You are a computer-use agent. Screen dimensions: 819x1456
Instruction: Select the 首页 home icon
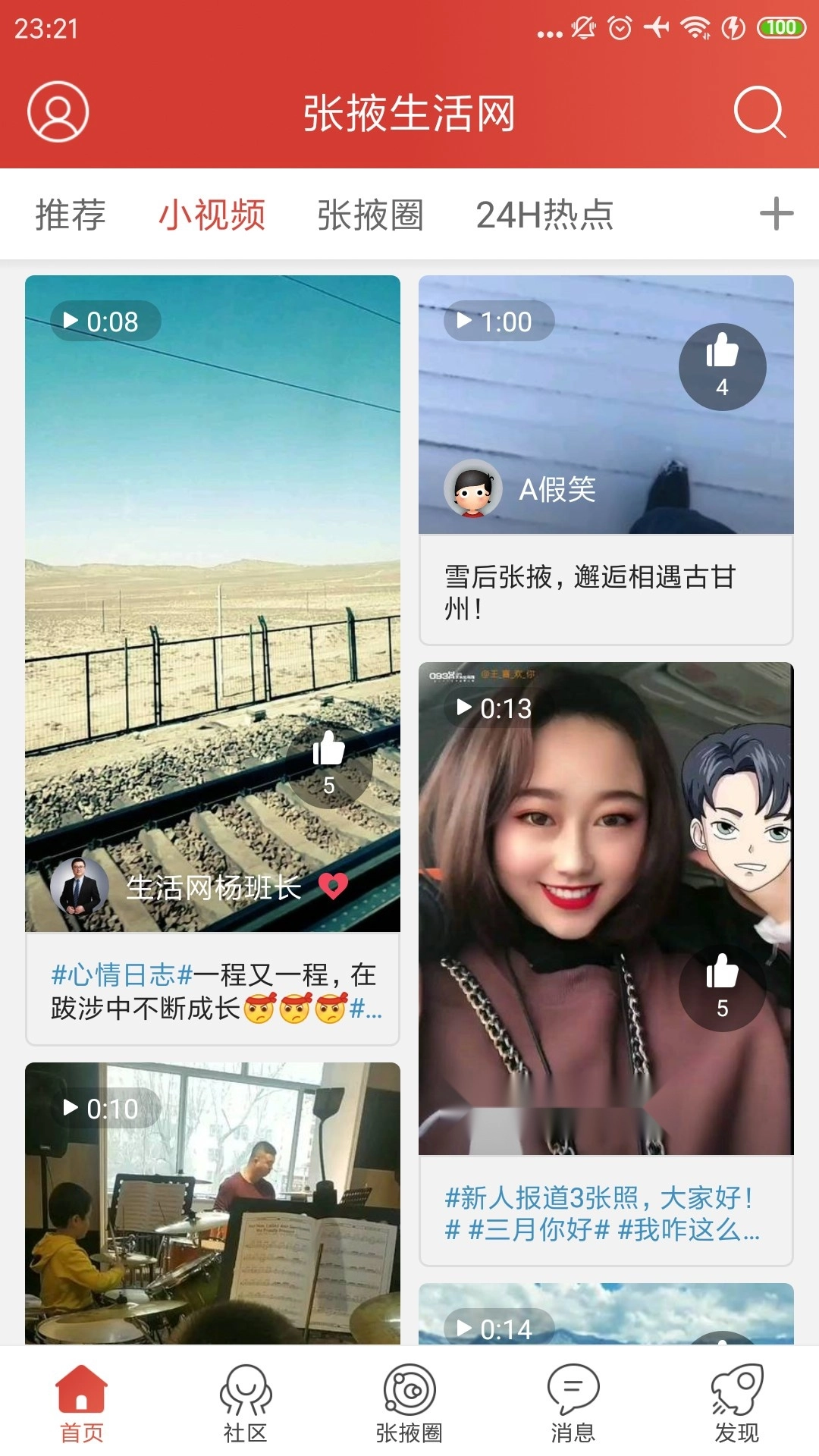click(x=82, y=1407)
